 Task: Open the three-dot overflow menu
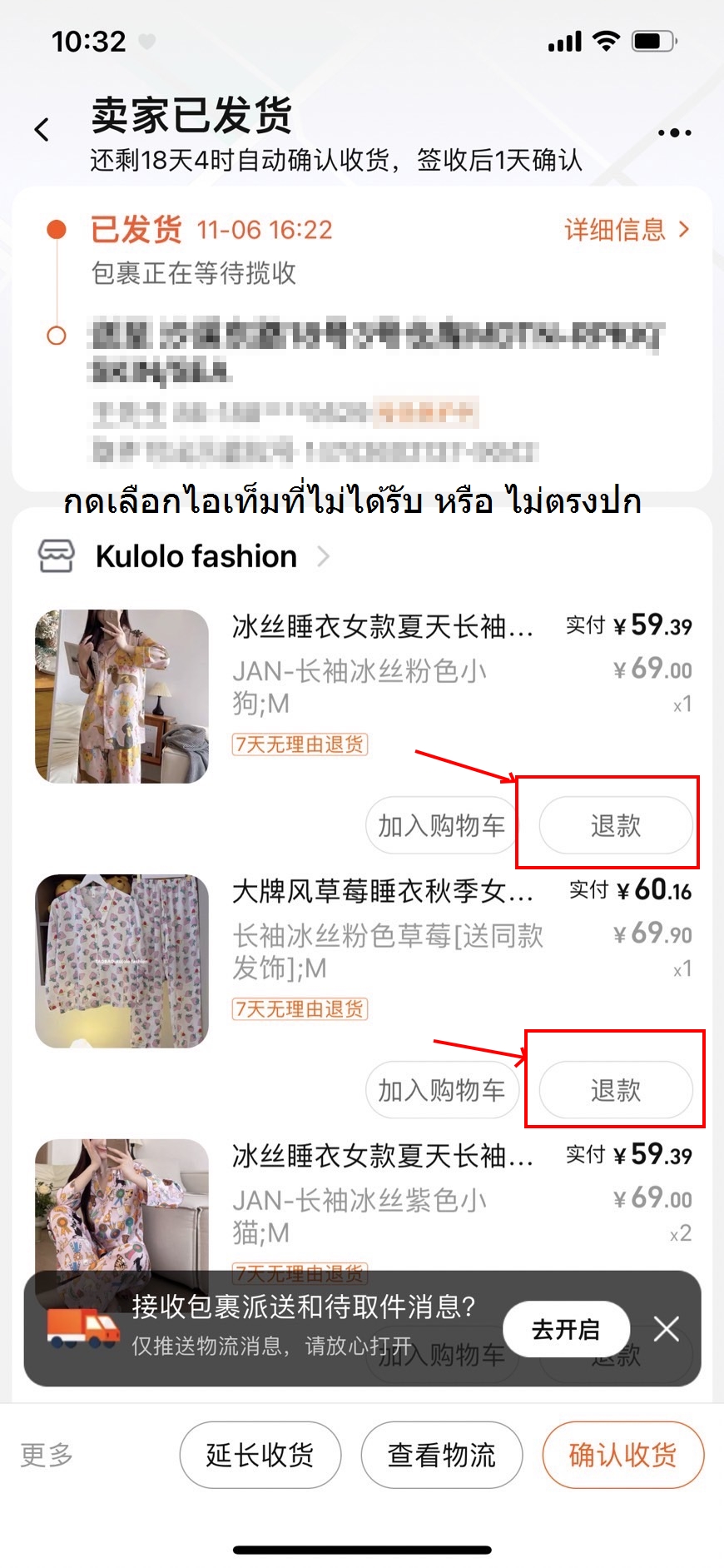pos(674,132)
